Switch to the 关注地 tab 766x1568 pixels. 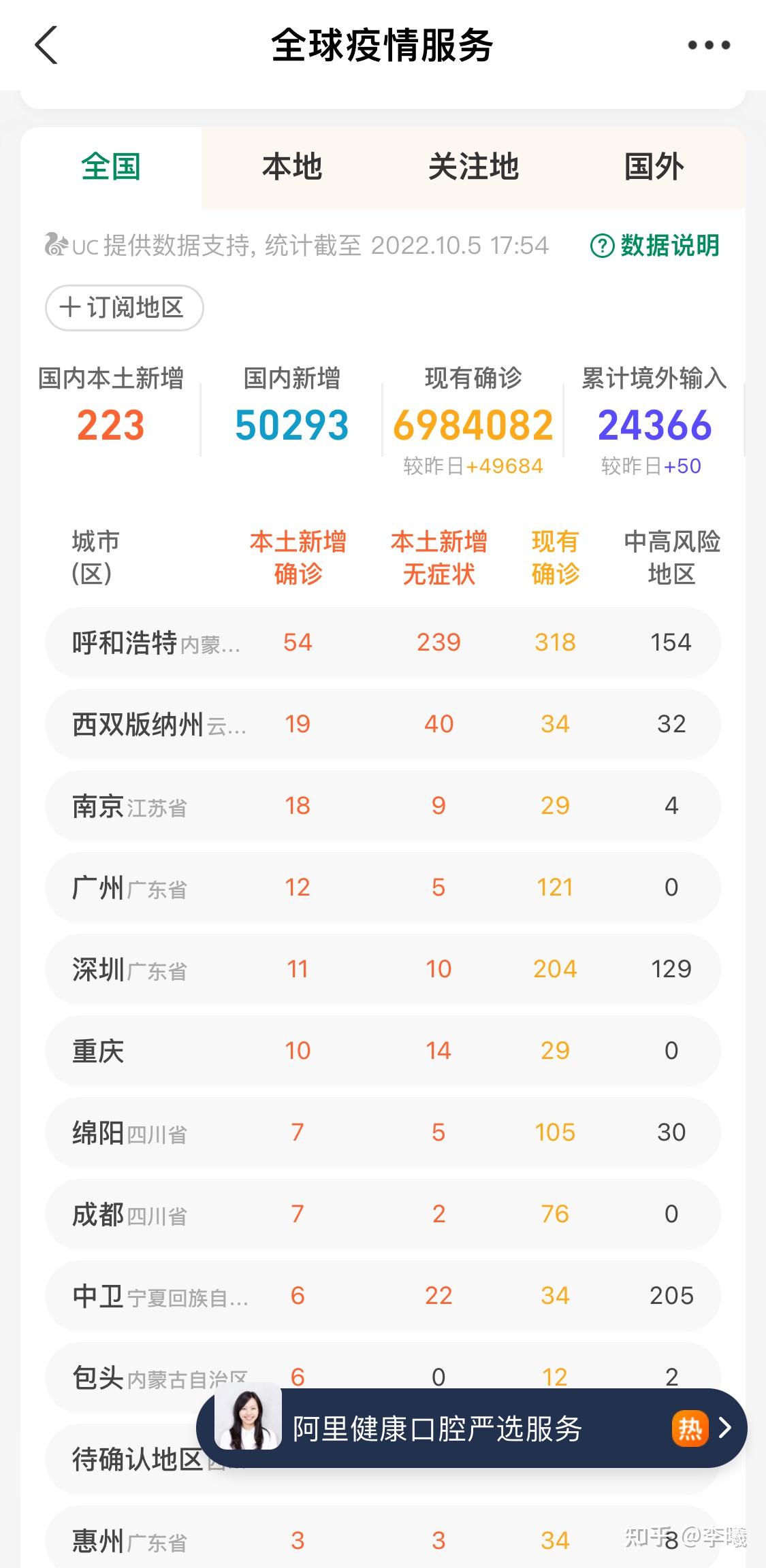click(473, 167)
